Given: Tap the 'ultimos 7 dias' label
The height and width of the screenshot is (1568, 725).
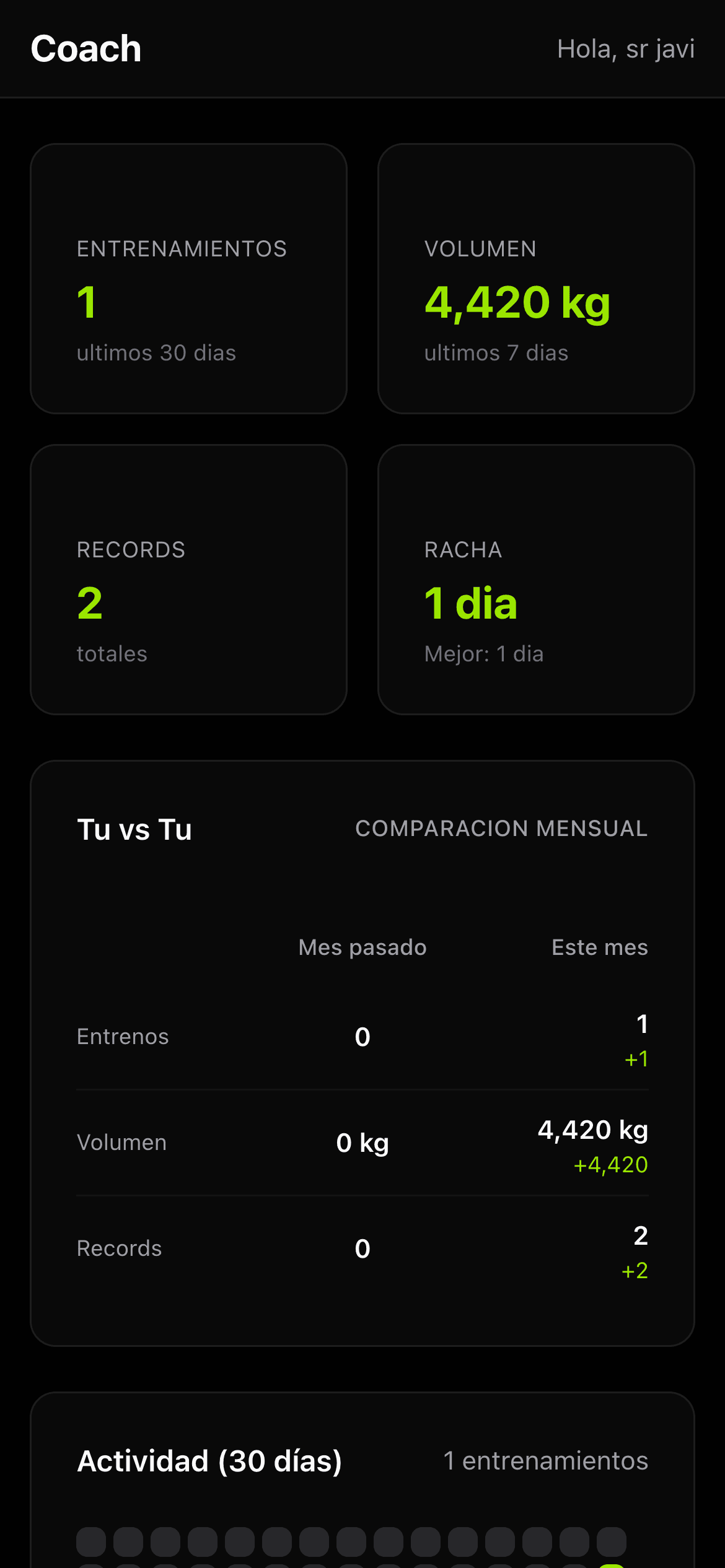Looking at the screenshot, I should coord(496,353).
